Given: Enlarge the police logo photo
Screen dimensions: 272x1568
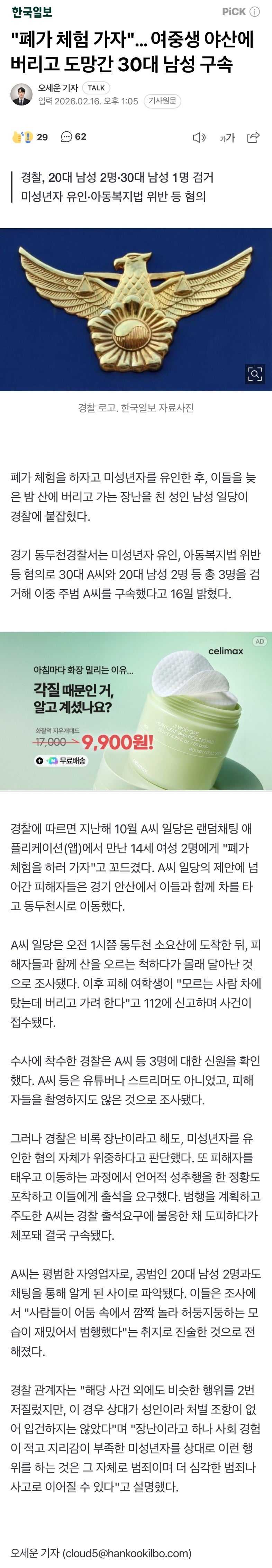Looking at the screenshot, I should pyautogui.click(x=254, y=373).
